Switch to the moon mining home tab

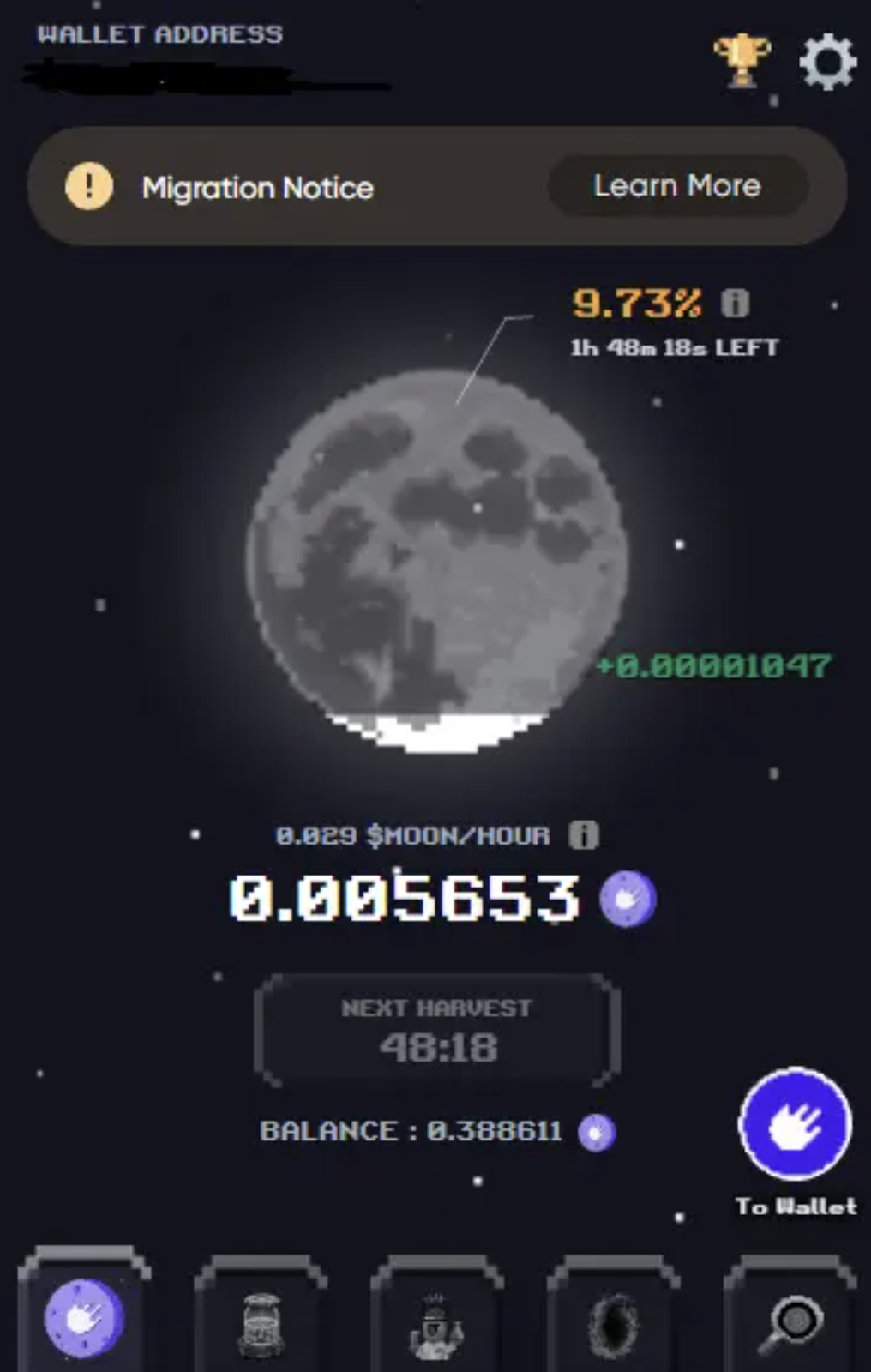(x=84, y=1318)
